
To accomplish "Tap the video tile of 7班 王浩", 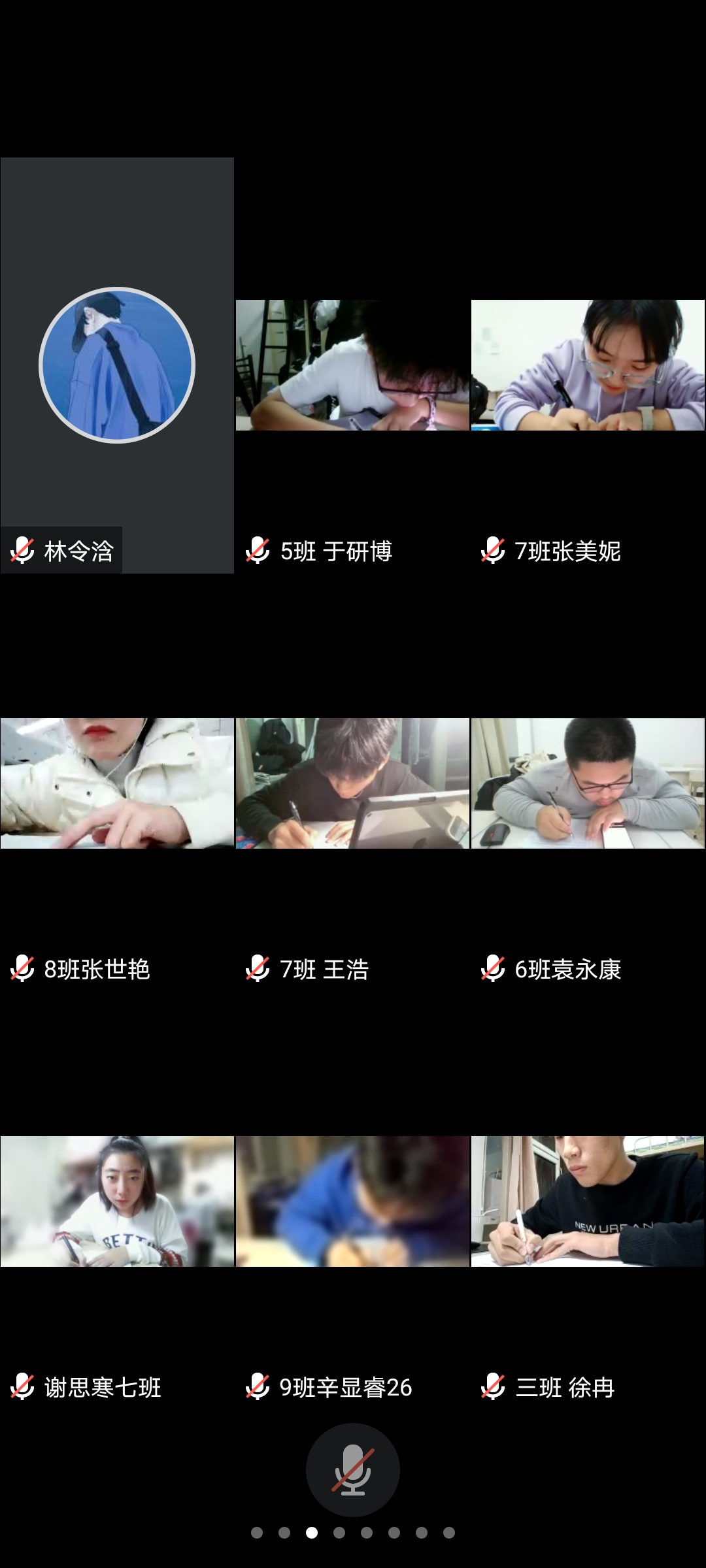I will (x=352, y=783).
